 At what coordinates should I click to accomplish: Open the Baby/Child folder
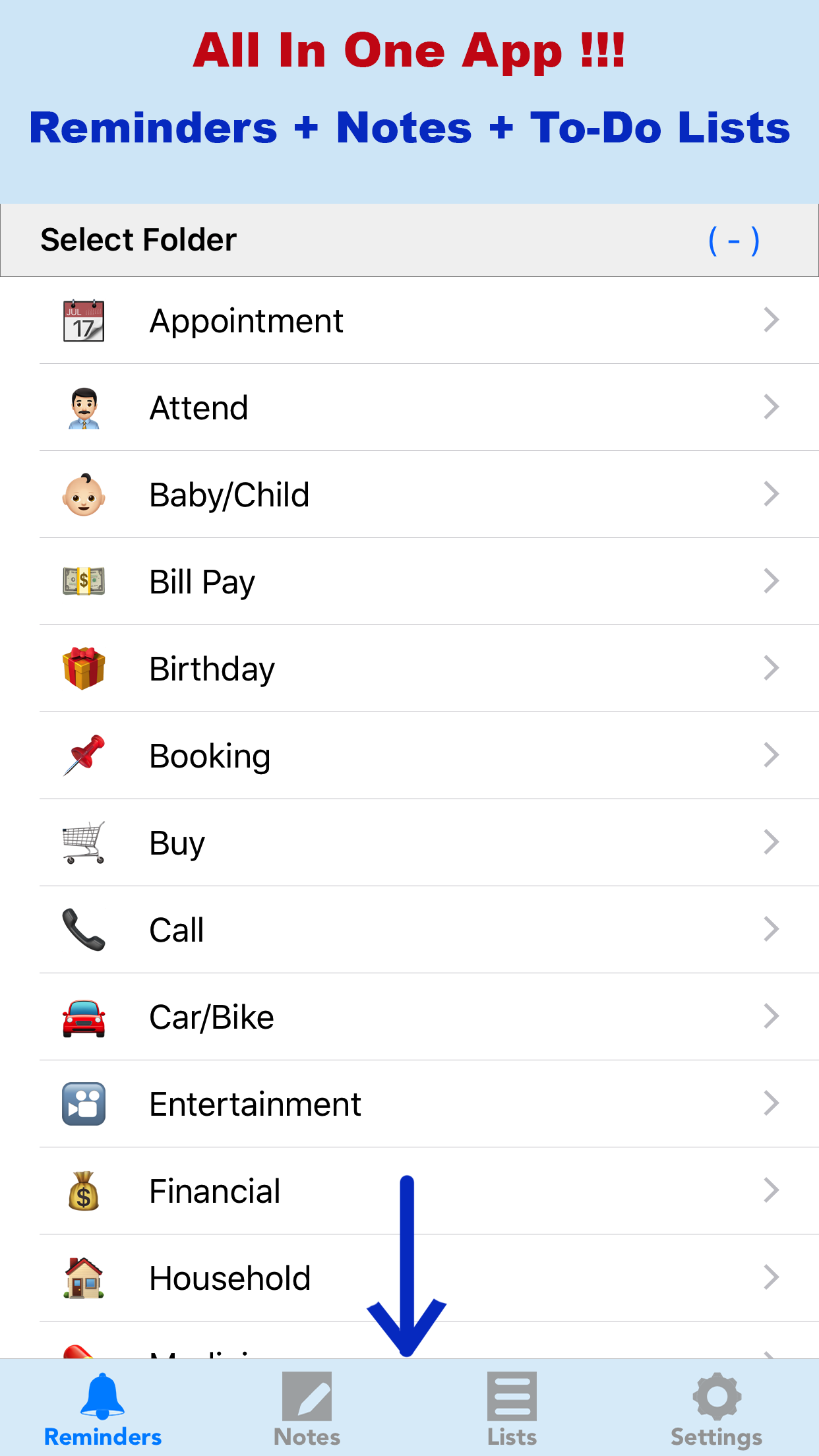[x=409, y=494]
